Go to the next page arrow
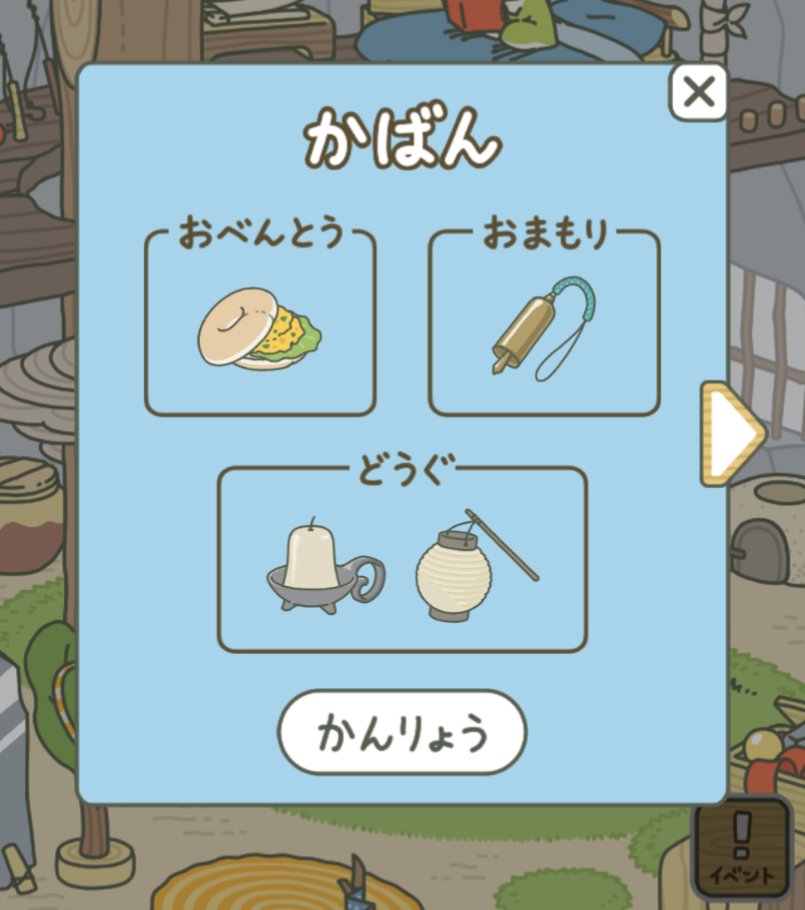The width and height of the screenshot is (805, 910). click(x=732, y=433)
